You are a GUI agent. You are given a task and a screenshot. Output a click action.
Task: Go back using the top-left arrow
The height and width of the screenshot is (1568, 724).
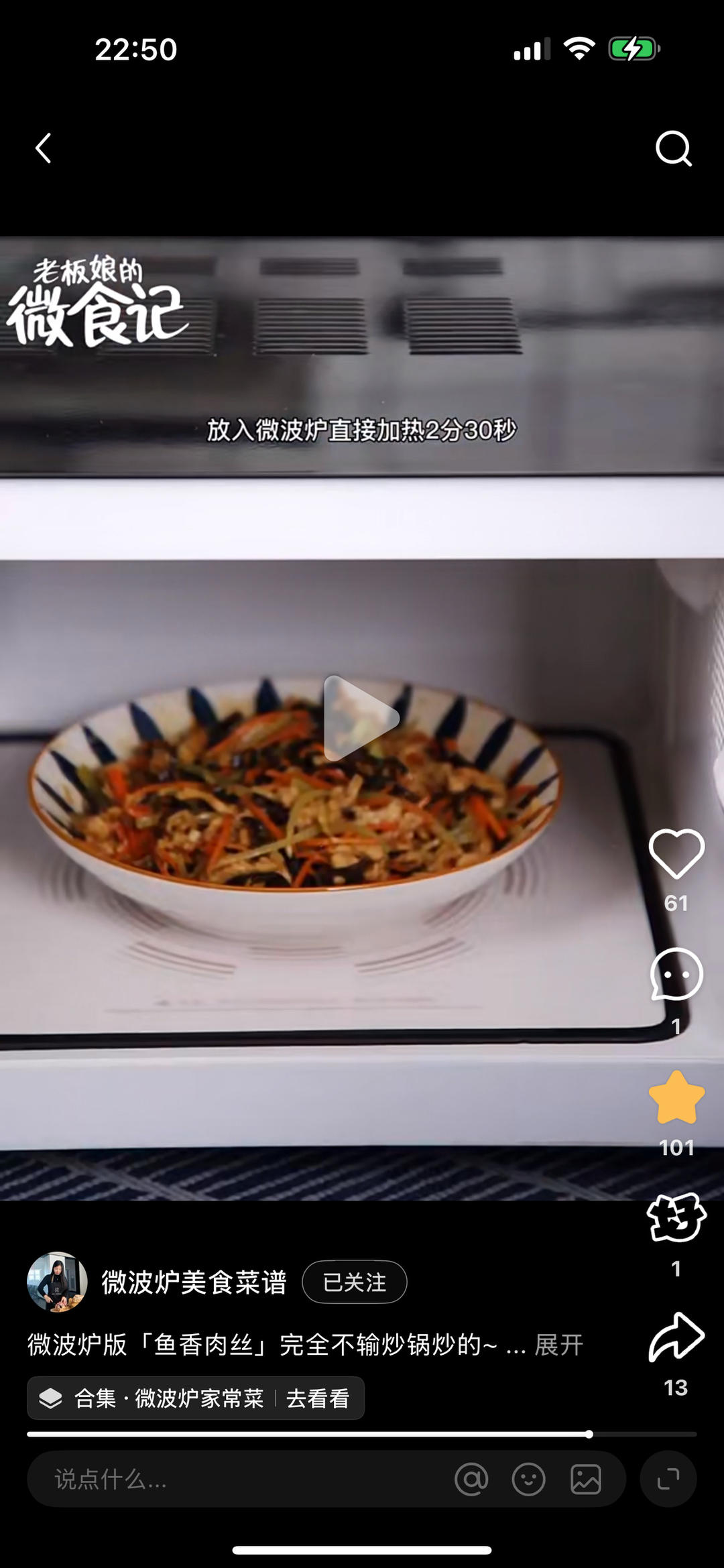44,148
